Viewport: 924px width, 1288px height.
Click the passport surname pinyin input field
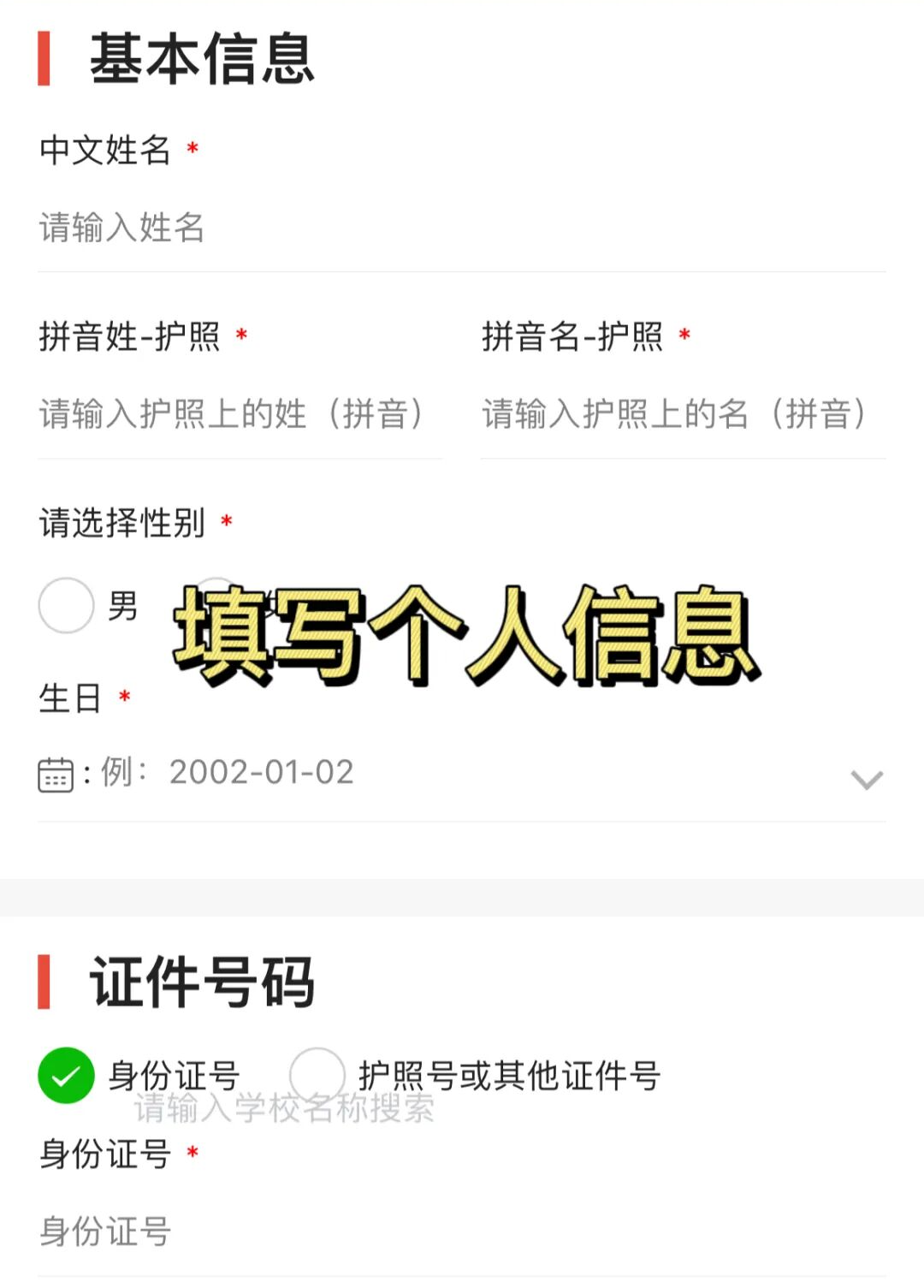coord(240,416)
